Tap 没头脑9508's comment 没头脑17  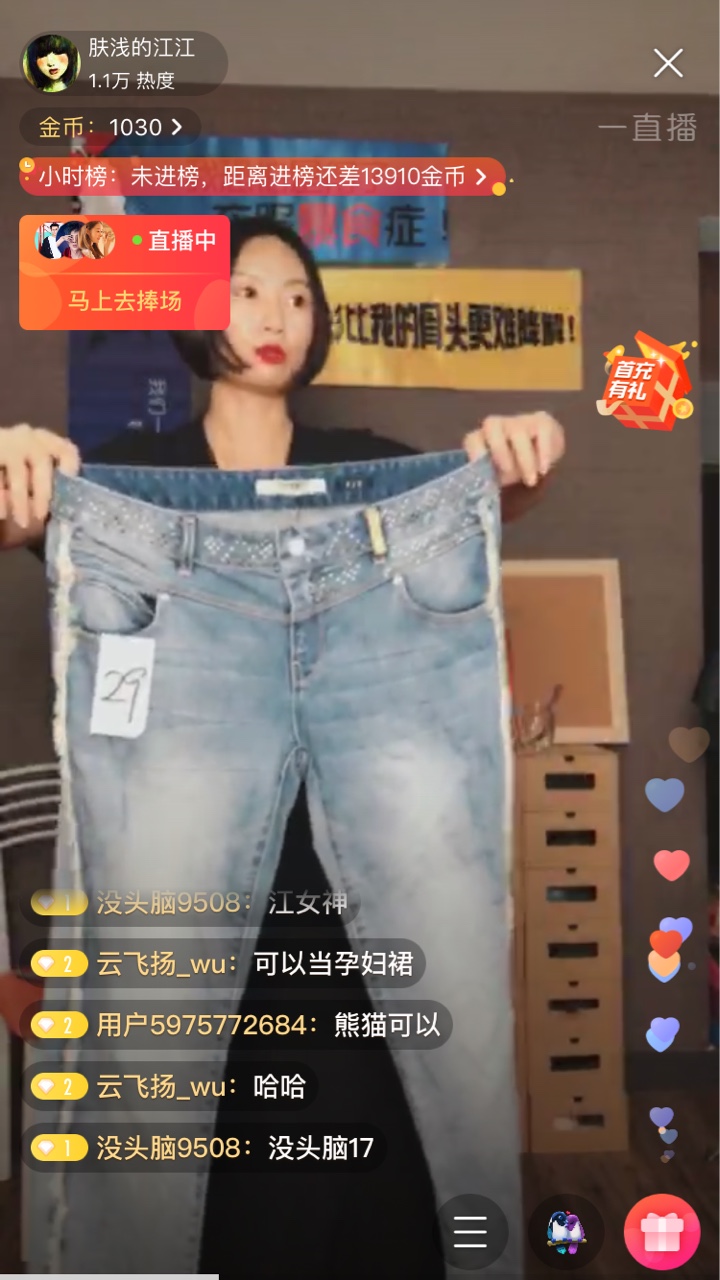[204, 1147]
